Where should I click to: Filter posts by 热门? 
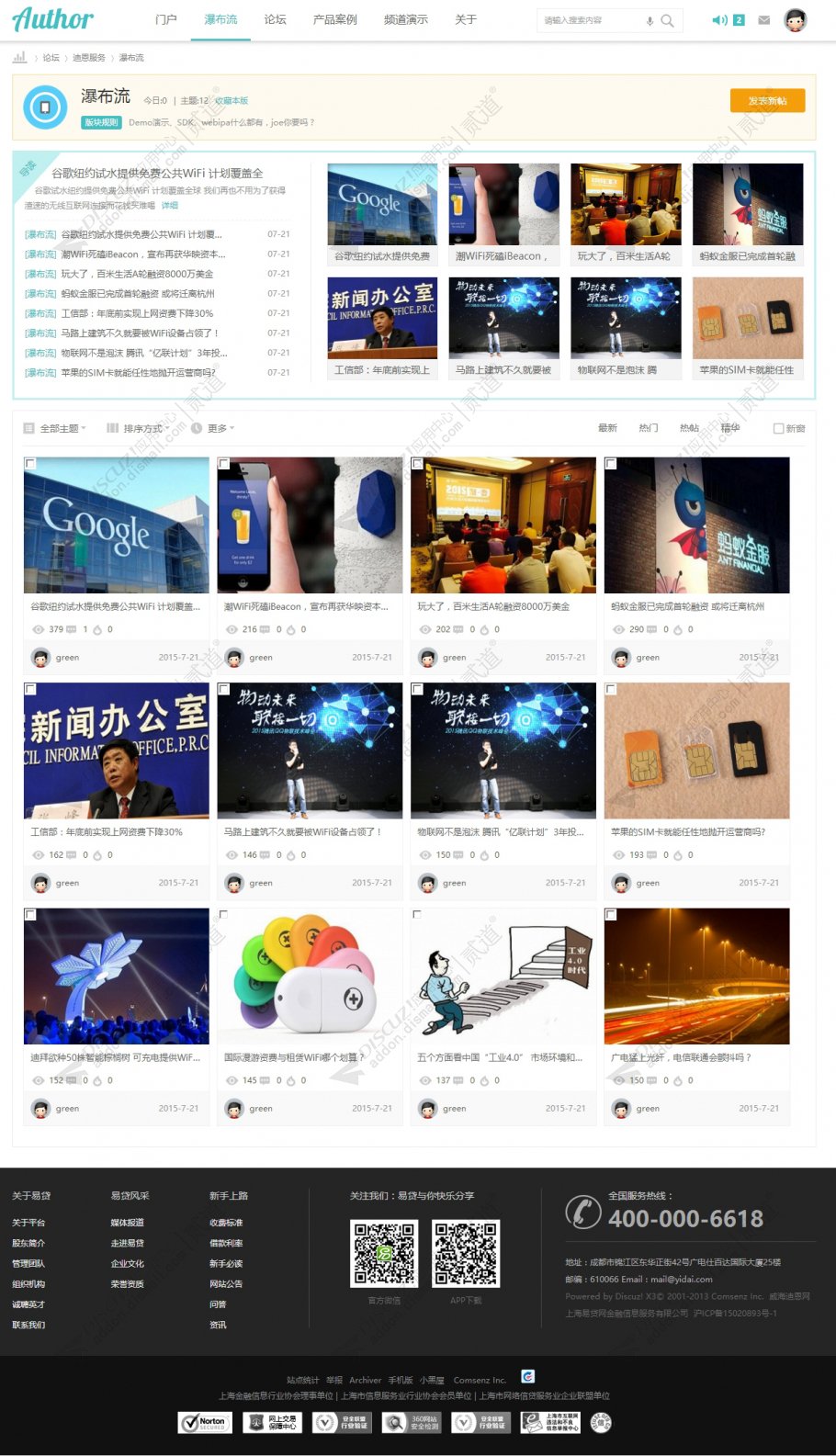pos(648,428)
